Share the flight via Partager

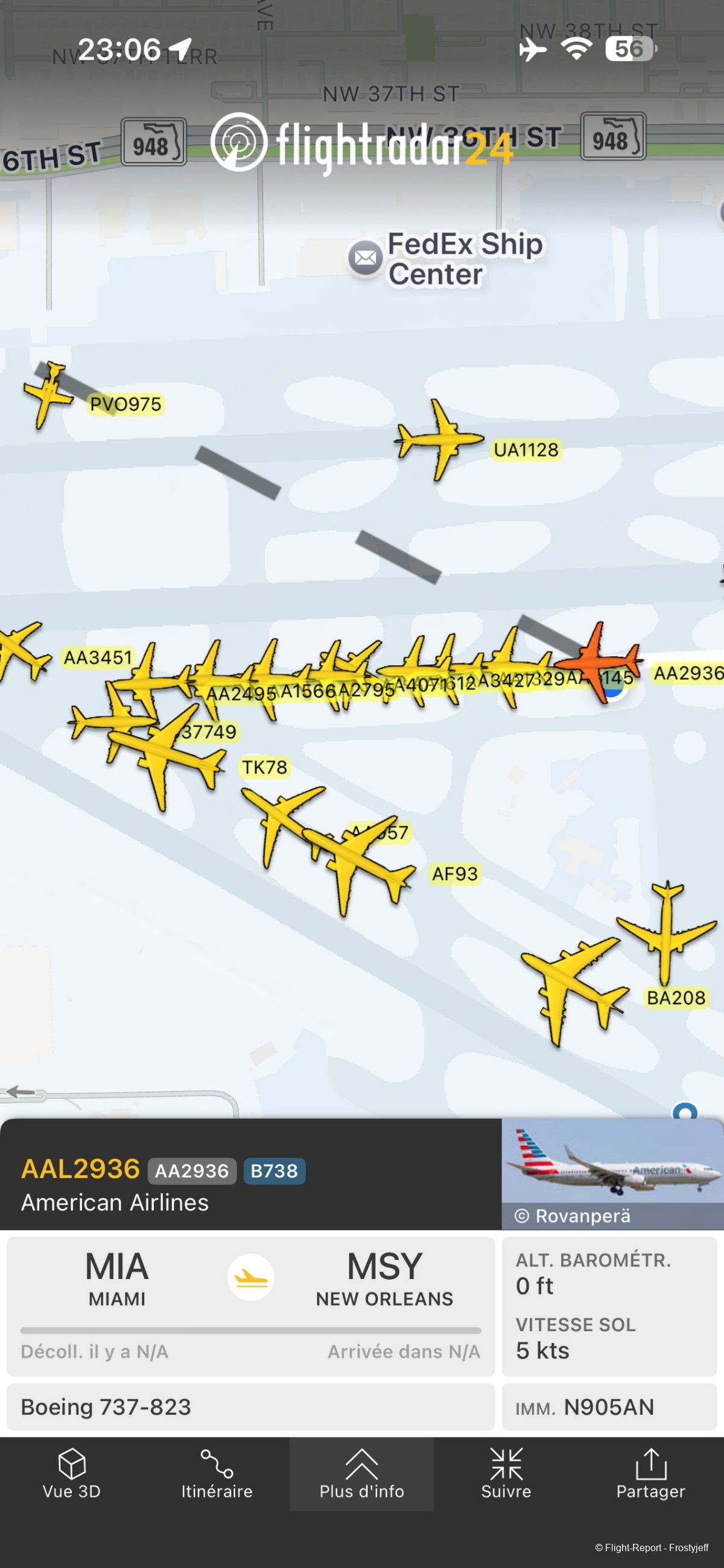coord(650,1473)
